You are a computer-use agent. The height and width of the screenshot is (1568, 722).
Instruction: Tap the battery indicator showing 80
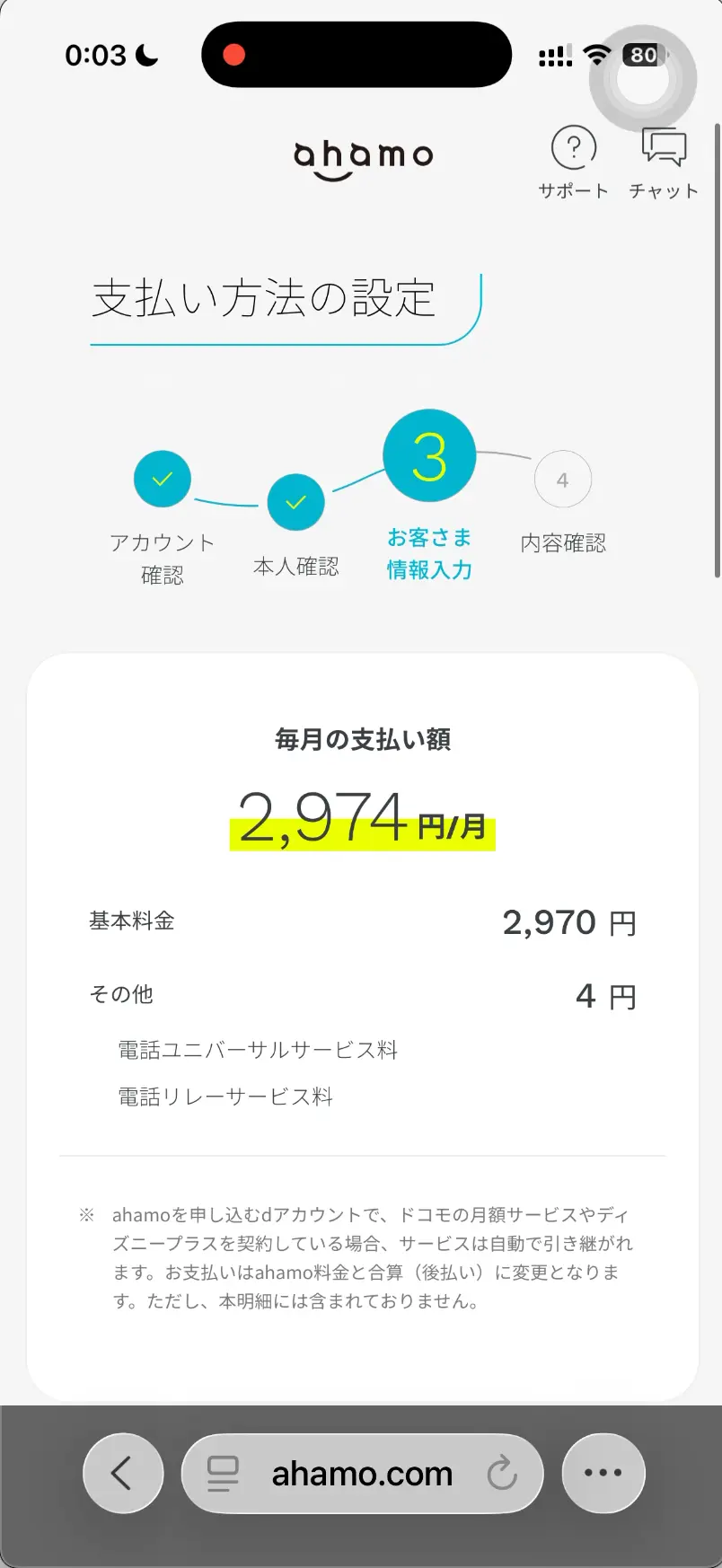pos(641,54)
